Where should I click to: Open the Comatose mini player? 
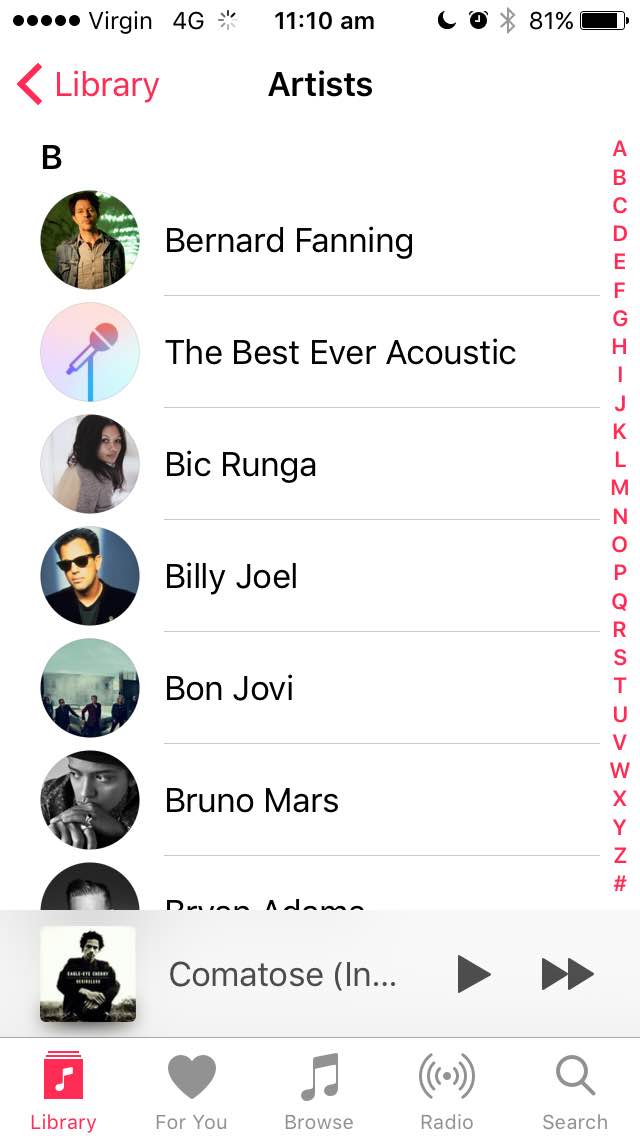282,974
